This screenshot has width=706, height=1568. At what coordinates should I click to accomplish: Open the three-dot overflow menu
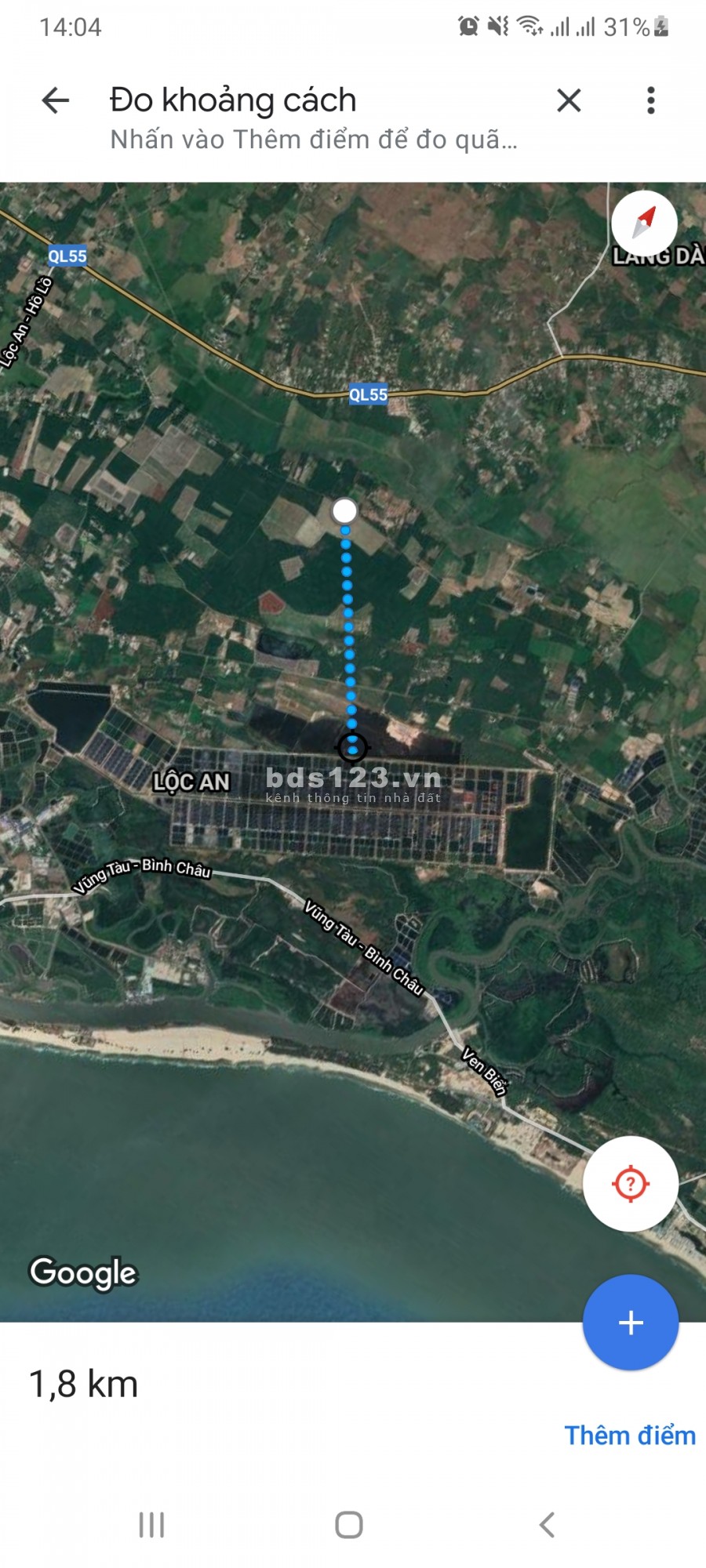point(650,100)
